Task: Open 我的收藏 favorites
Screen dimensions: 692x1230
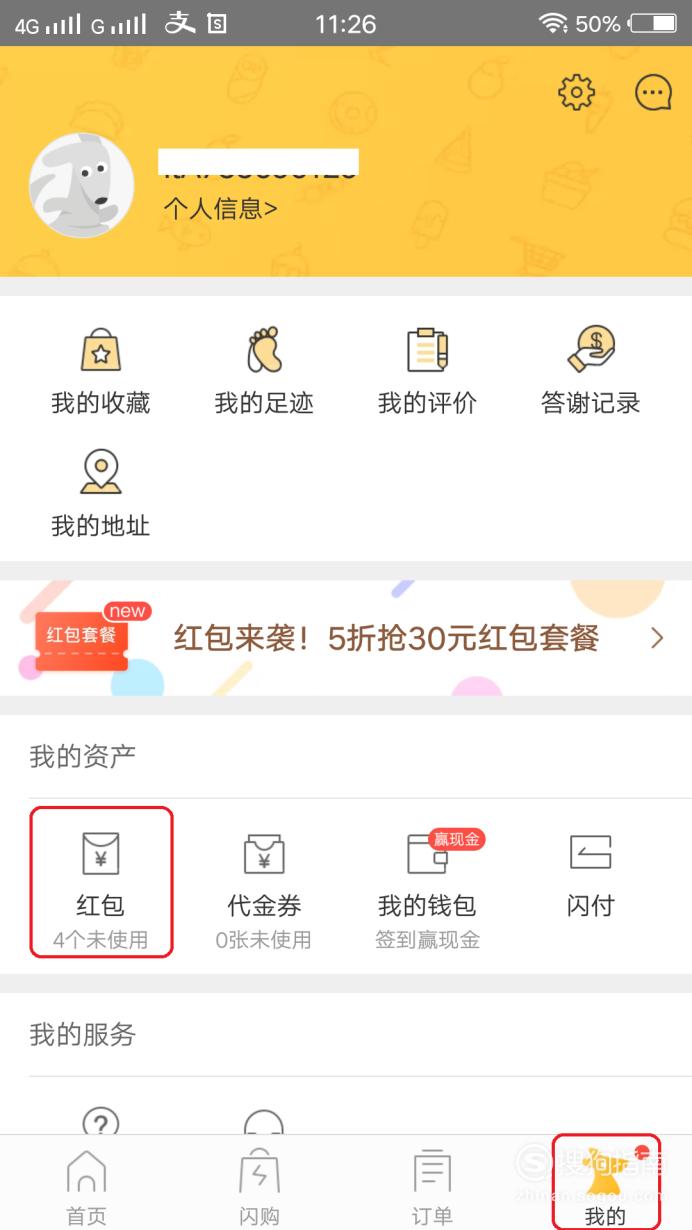Action: (100, 371)
